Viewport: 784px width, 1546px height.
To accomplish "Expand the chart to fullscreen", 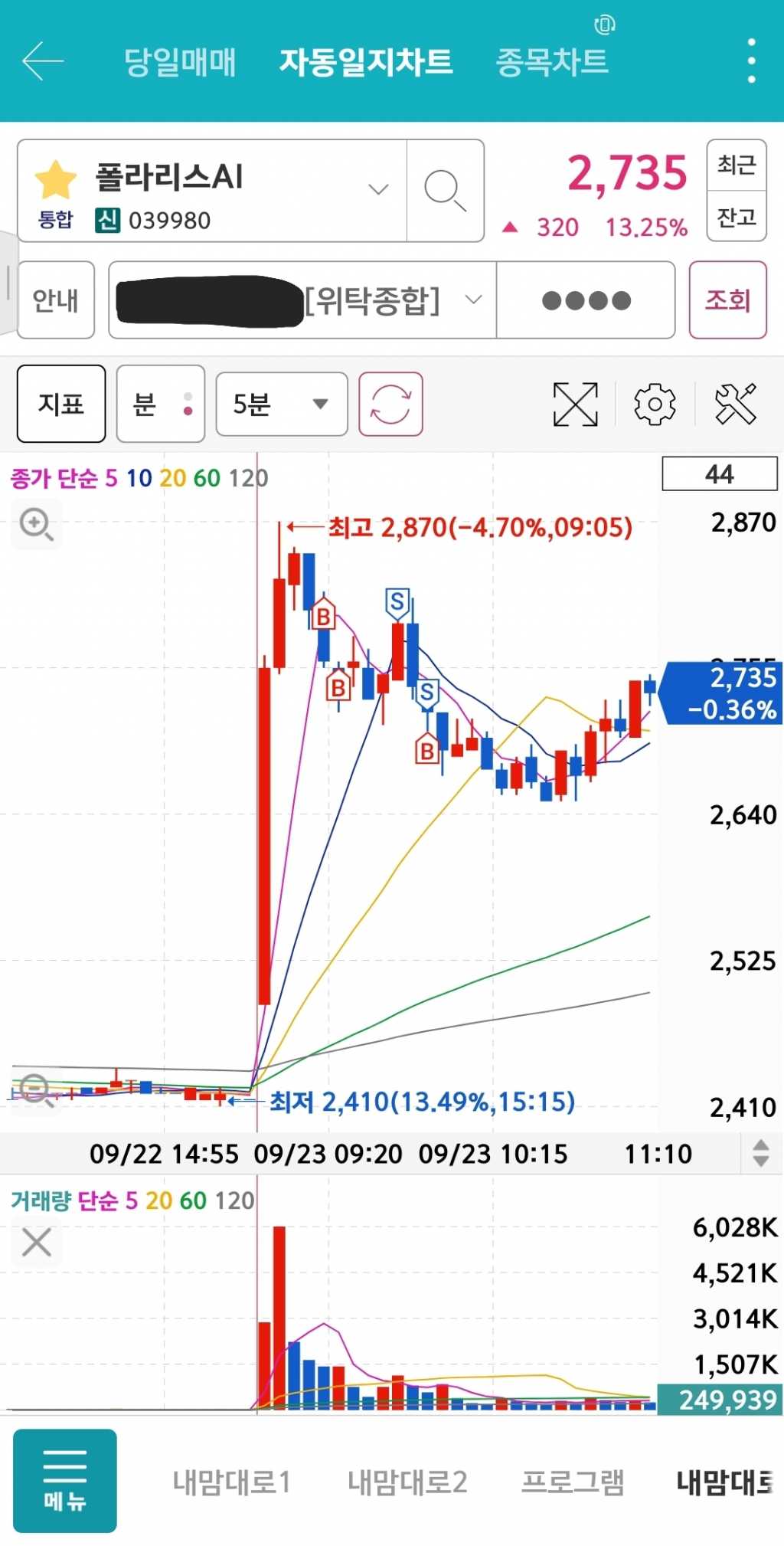I will 575,404.
